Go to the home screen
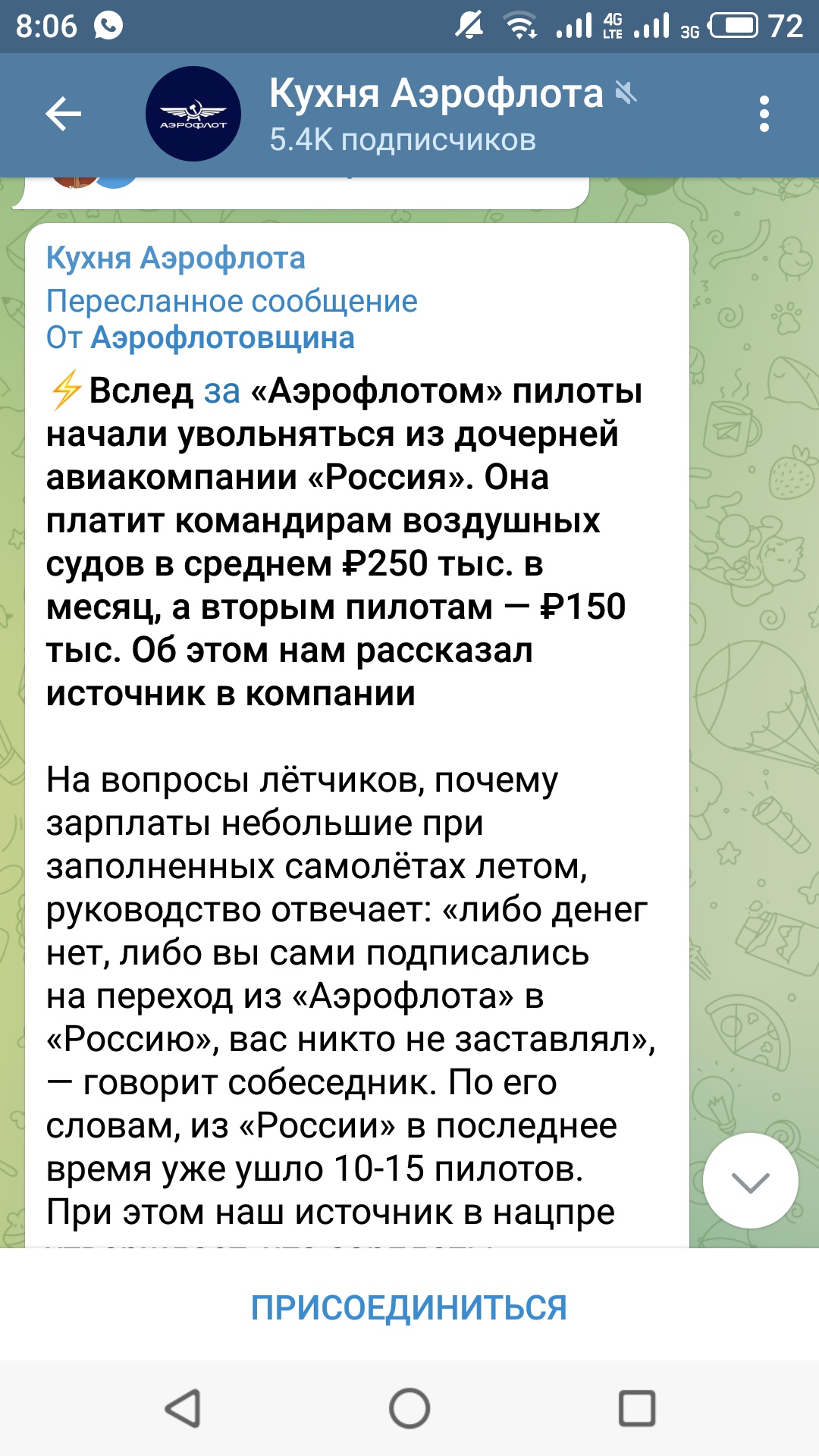819x1456 pixels. (409, 1409)
